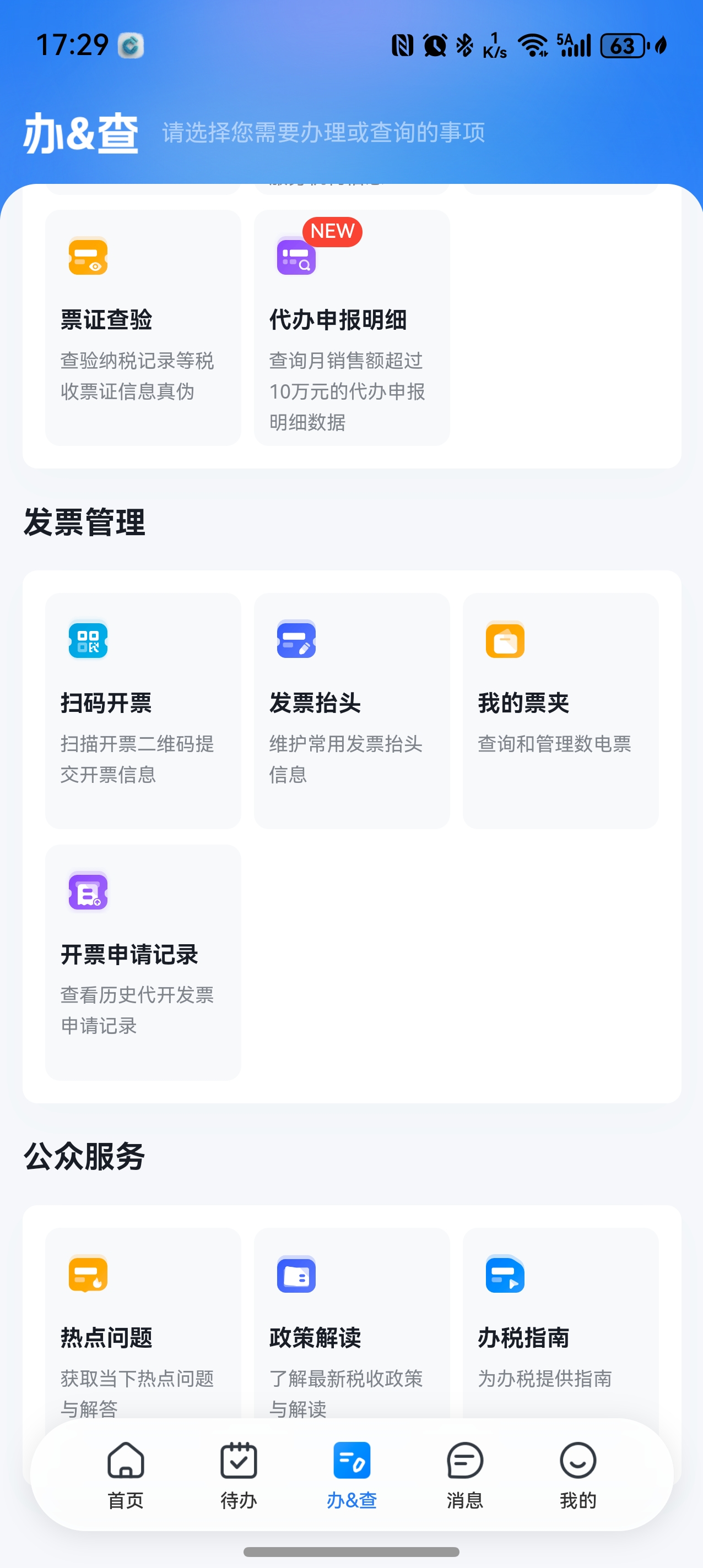Tap the 开票申请记录 record icon

88,892
